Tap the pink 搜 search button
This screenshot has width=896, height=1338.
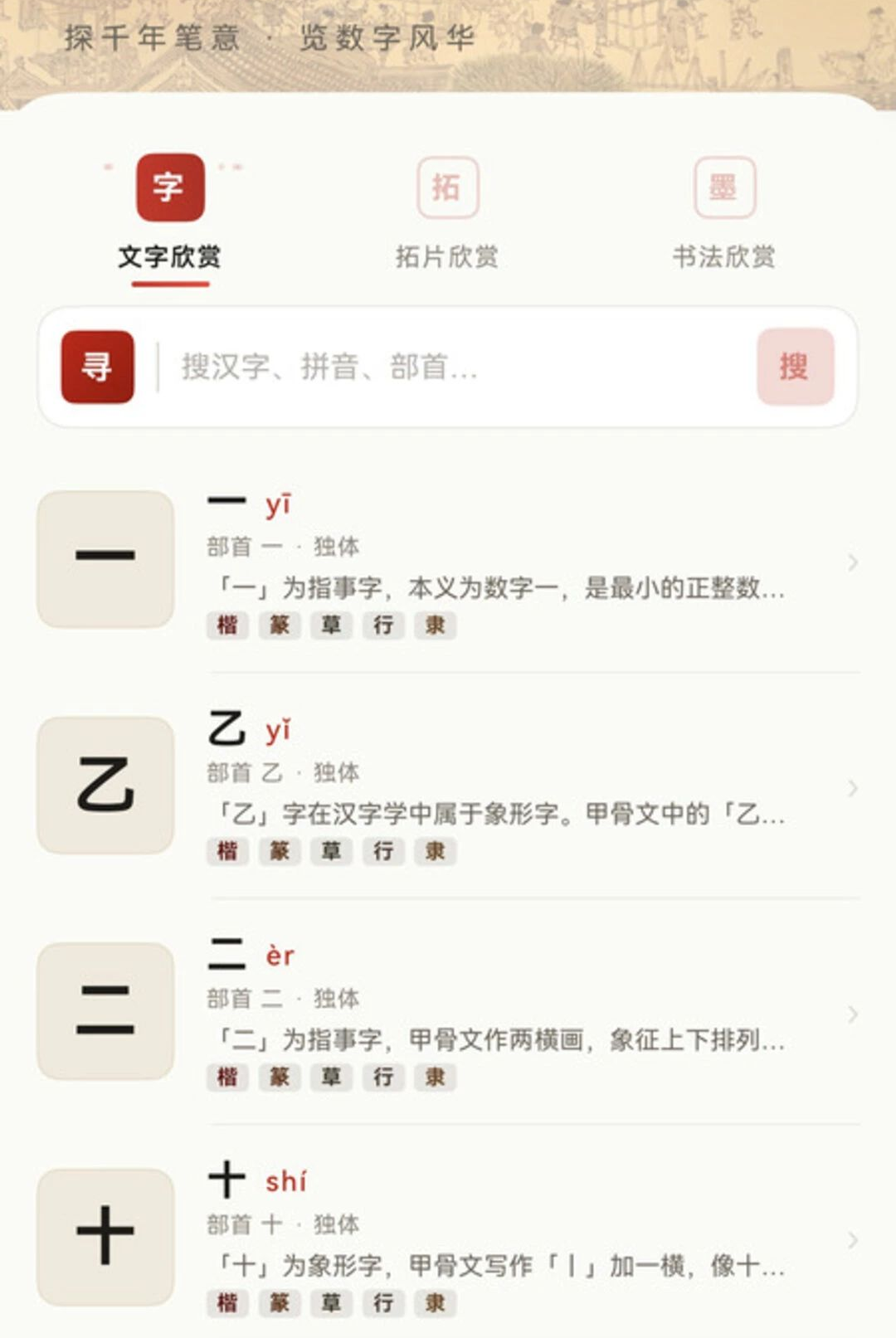(x=795, y=367)
